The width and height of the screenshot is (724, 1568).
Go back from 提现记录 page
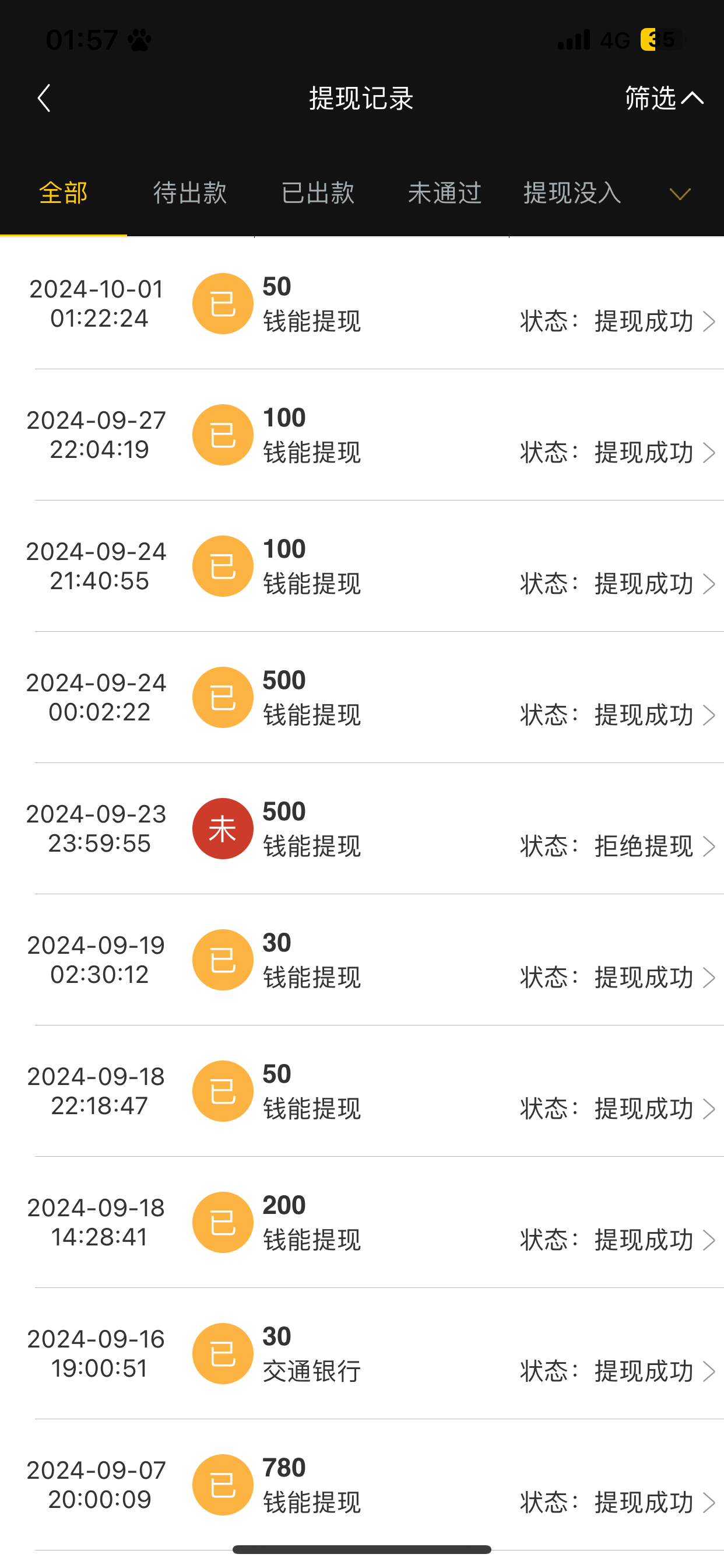tap(44, 98)
